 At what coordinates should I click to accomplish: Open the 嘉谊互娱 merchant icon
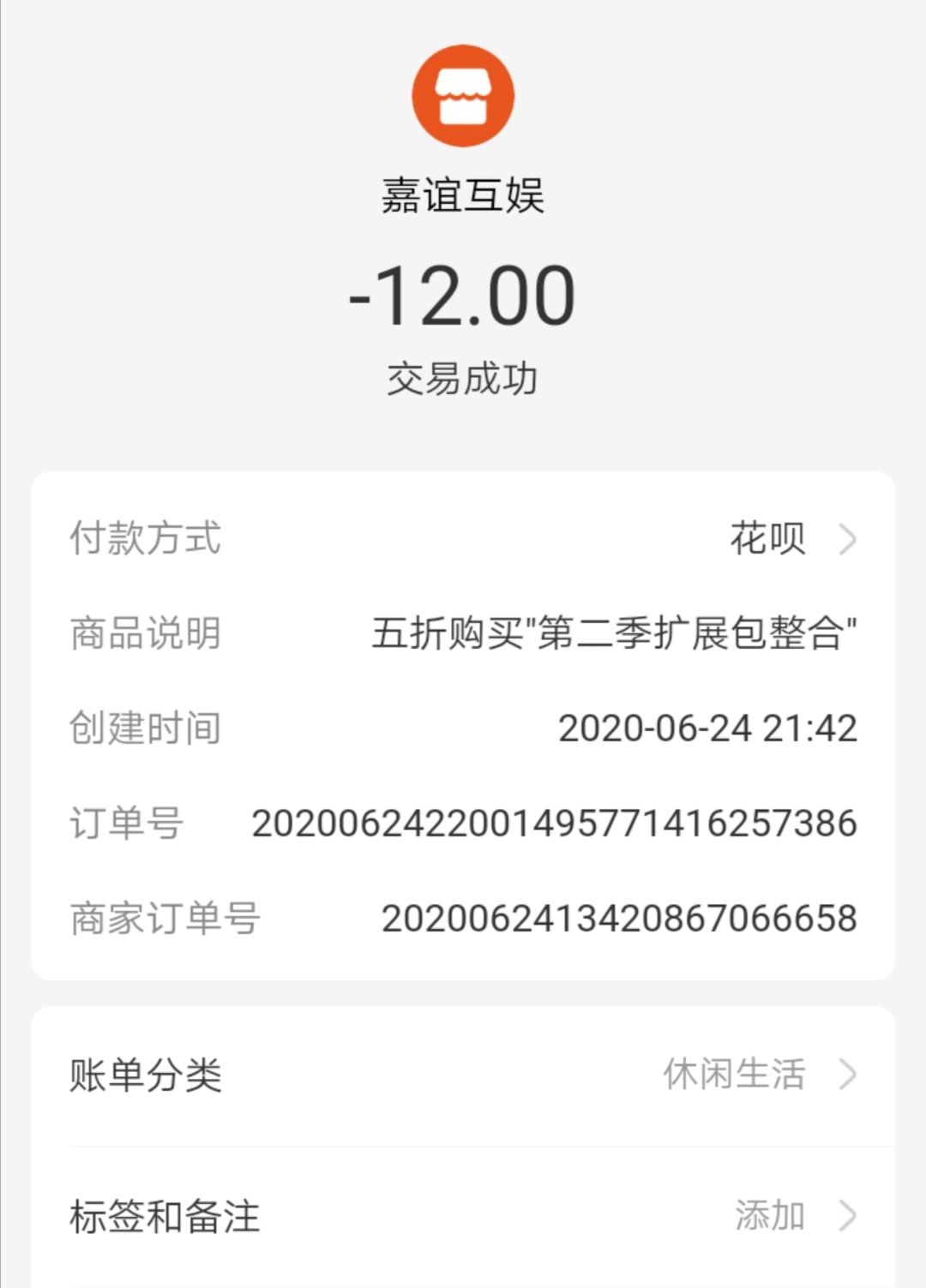point(463,96)
